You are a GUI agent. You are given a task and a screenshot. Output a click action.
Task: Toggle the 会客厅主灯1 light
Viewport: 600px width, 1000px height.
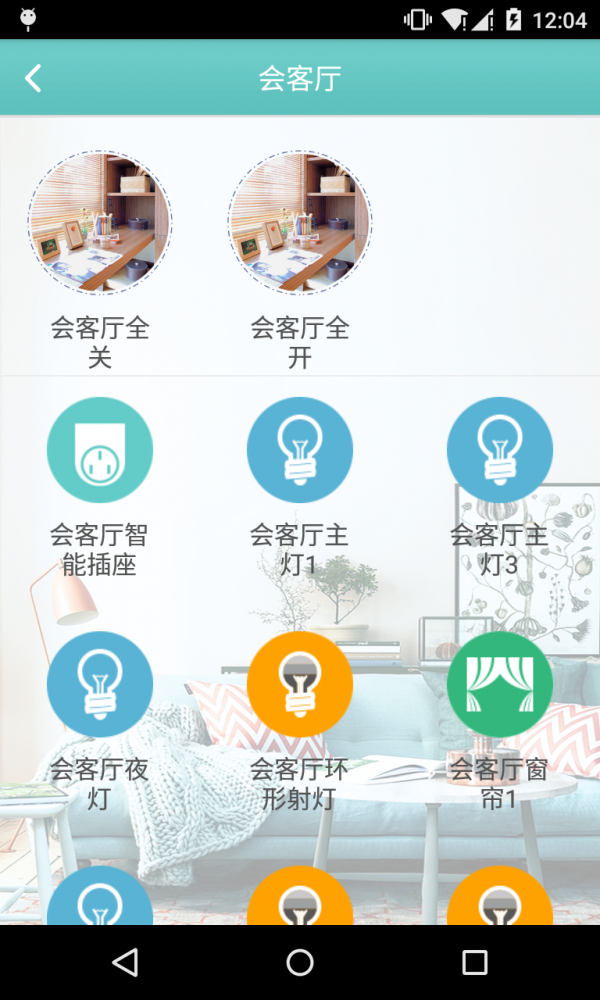(x=300, y=450)
